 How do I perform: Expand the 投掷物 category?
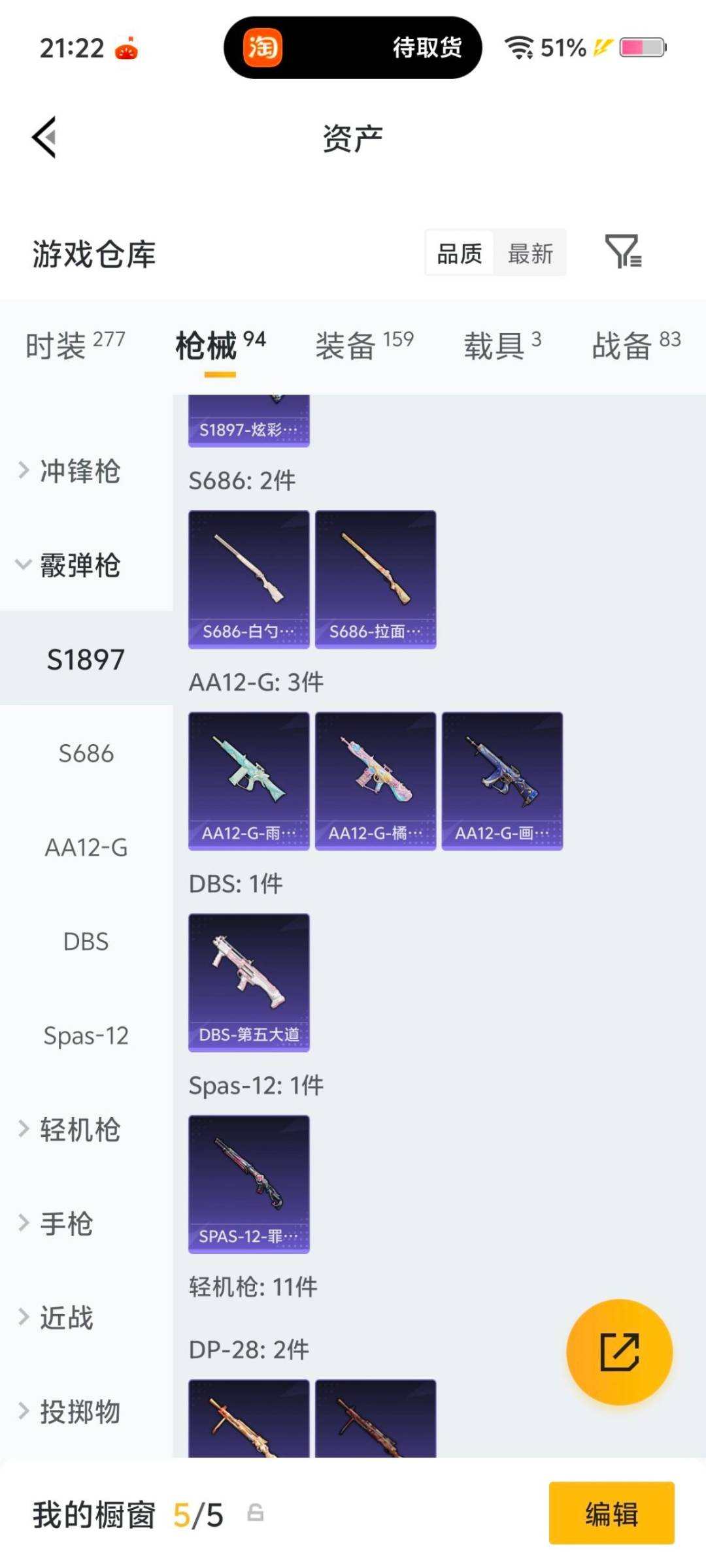(x=78, y=1411)
